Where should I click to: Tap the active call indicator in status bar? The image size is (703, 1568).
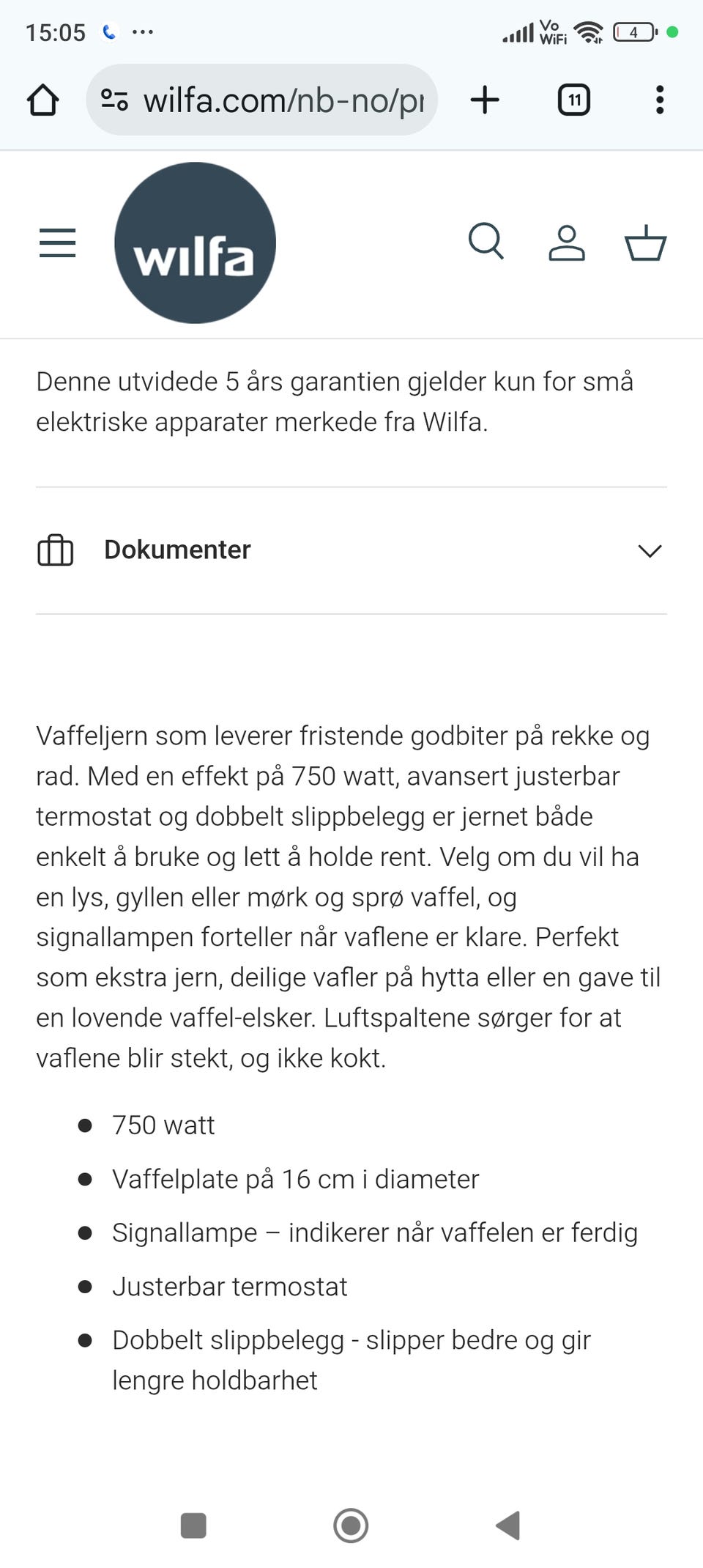(108, 31)
